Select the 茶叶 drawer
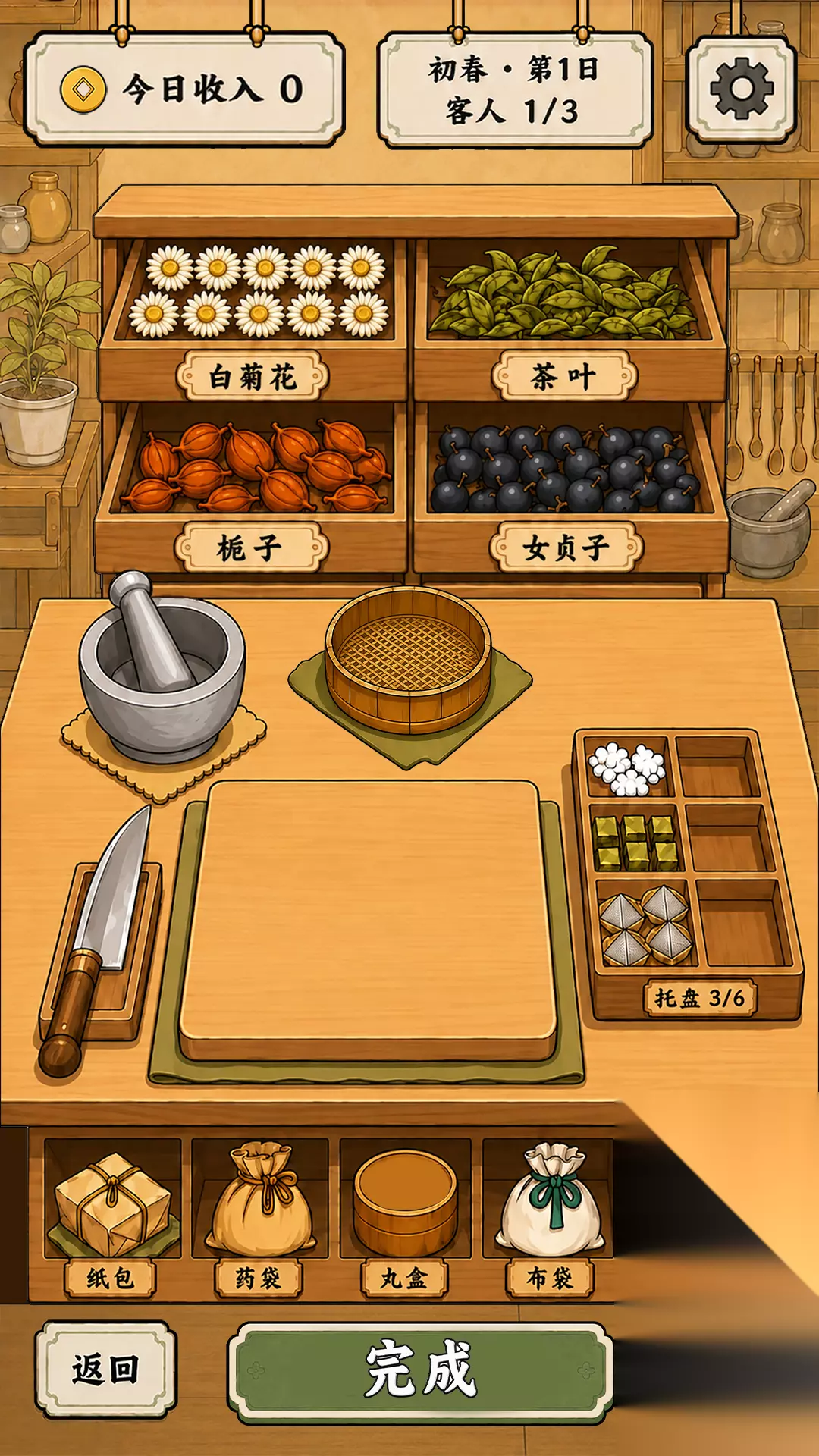The image size is (819, 1456). tap(569, 319)
